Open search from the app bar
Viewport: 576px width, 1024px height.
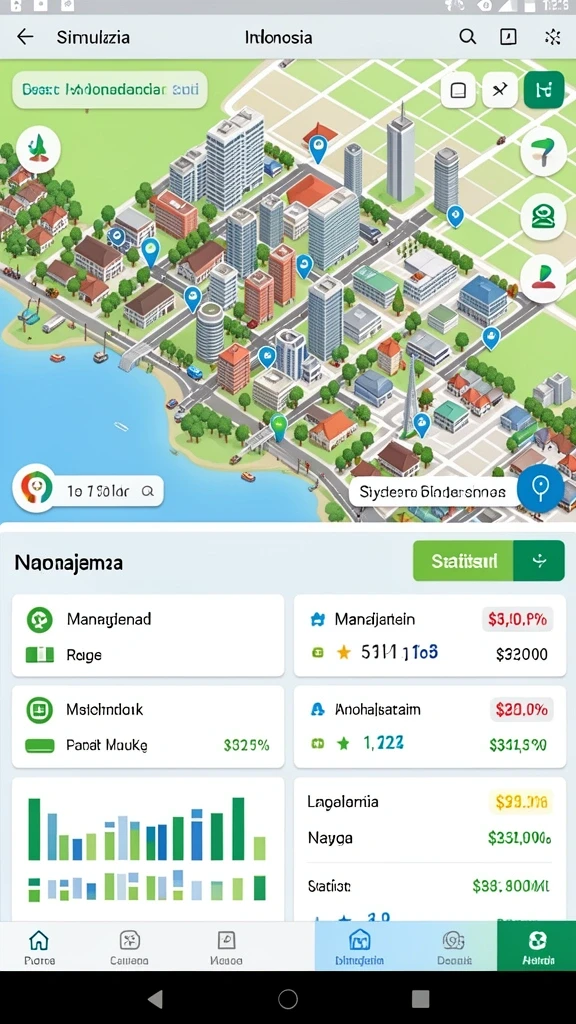tap(467, 37)
